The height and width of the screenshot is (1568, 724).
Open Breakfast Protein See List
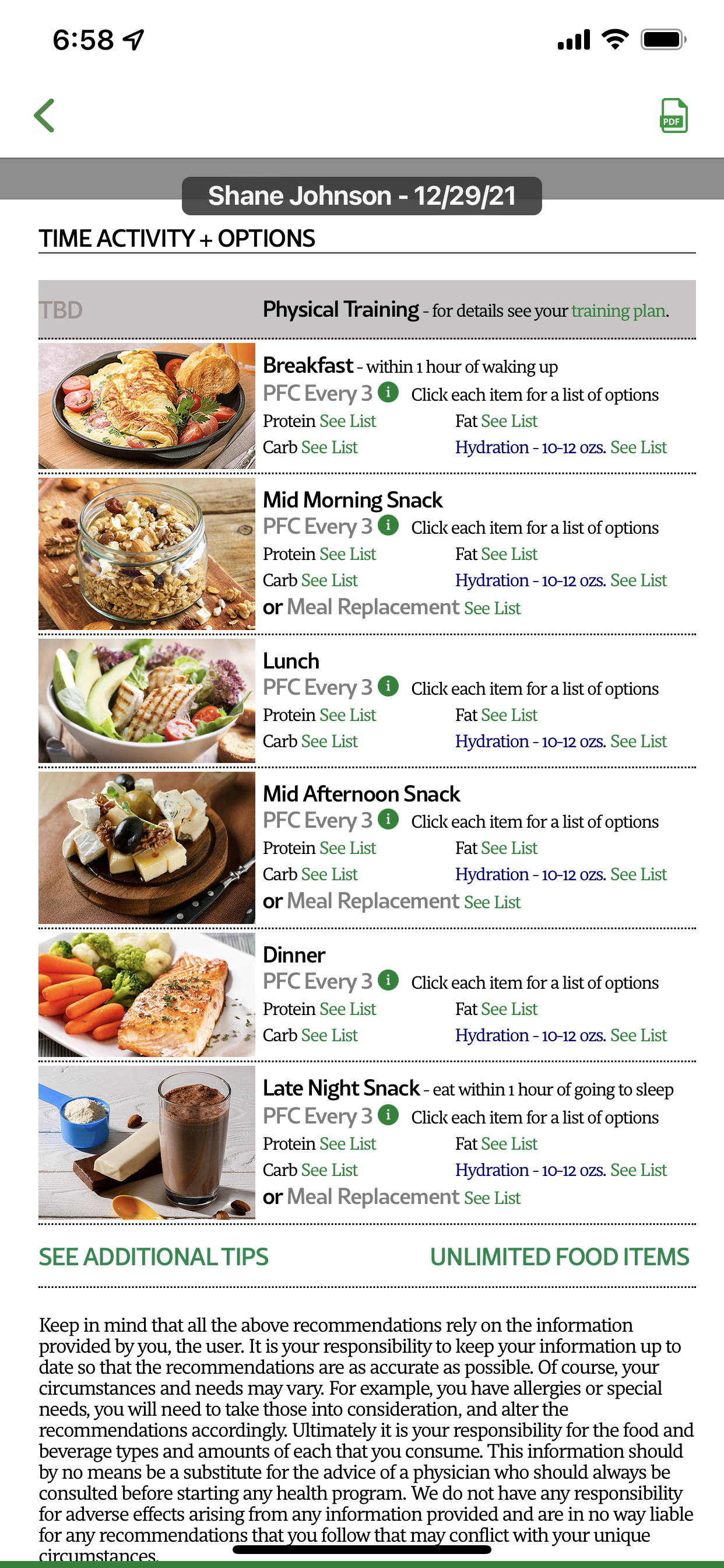pos(347,421)
